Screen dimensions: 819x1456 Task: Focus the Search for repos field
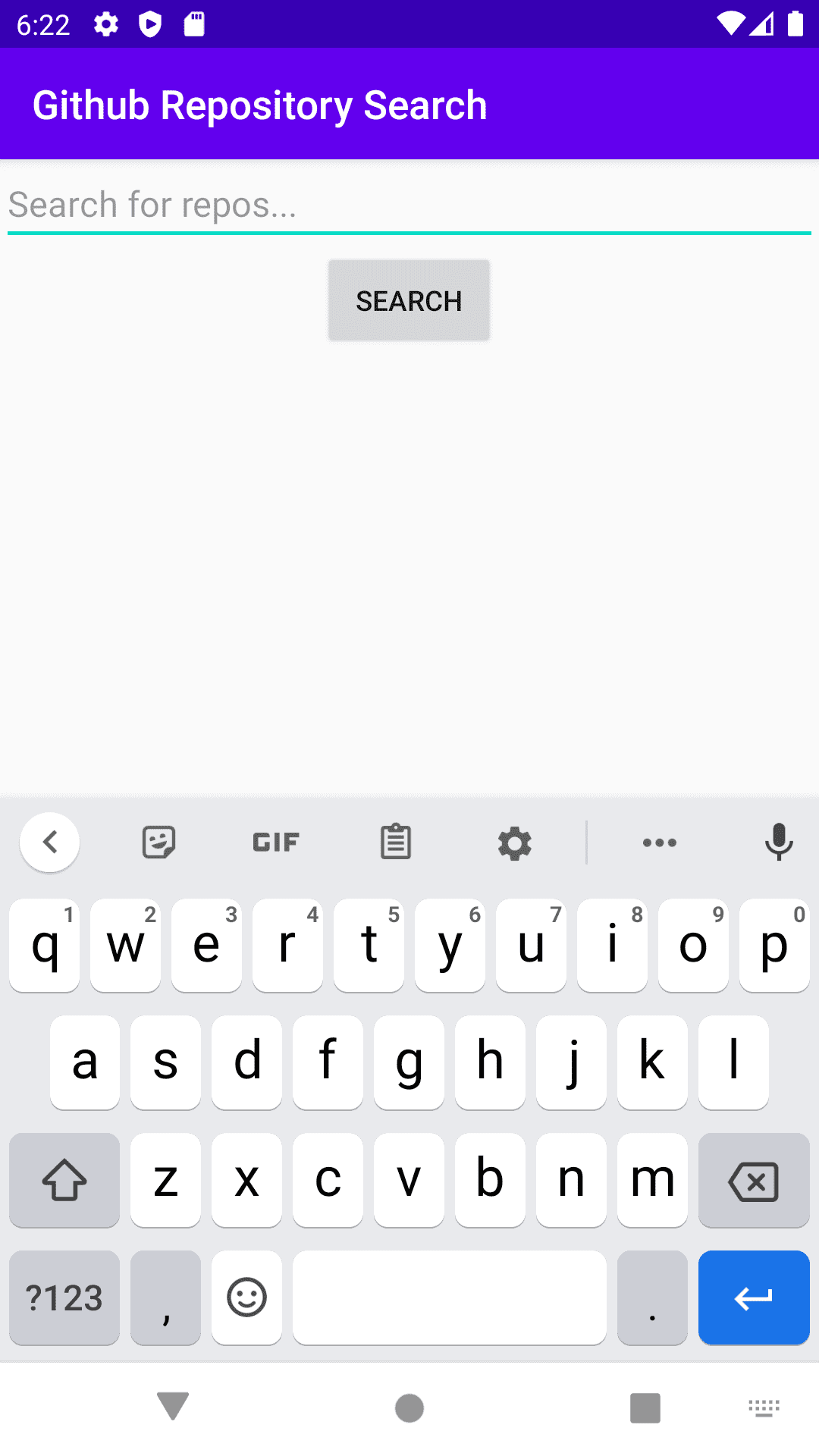(x=409, y=206)
